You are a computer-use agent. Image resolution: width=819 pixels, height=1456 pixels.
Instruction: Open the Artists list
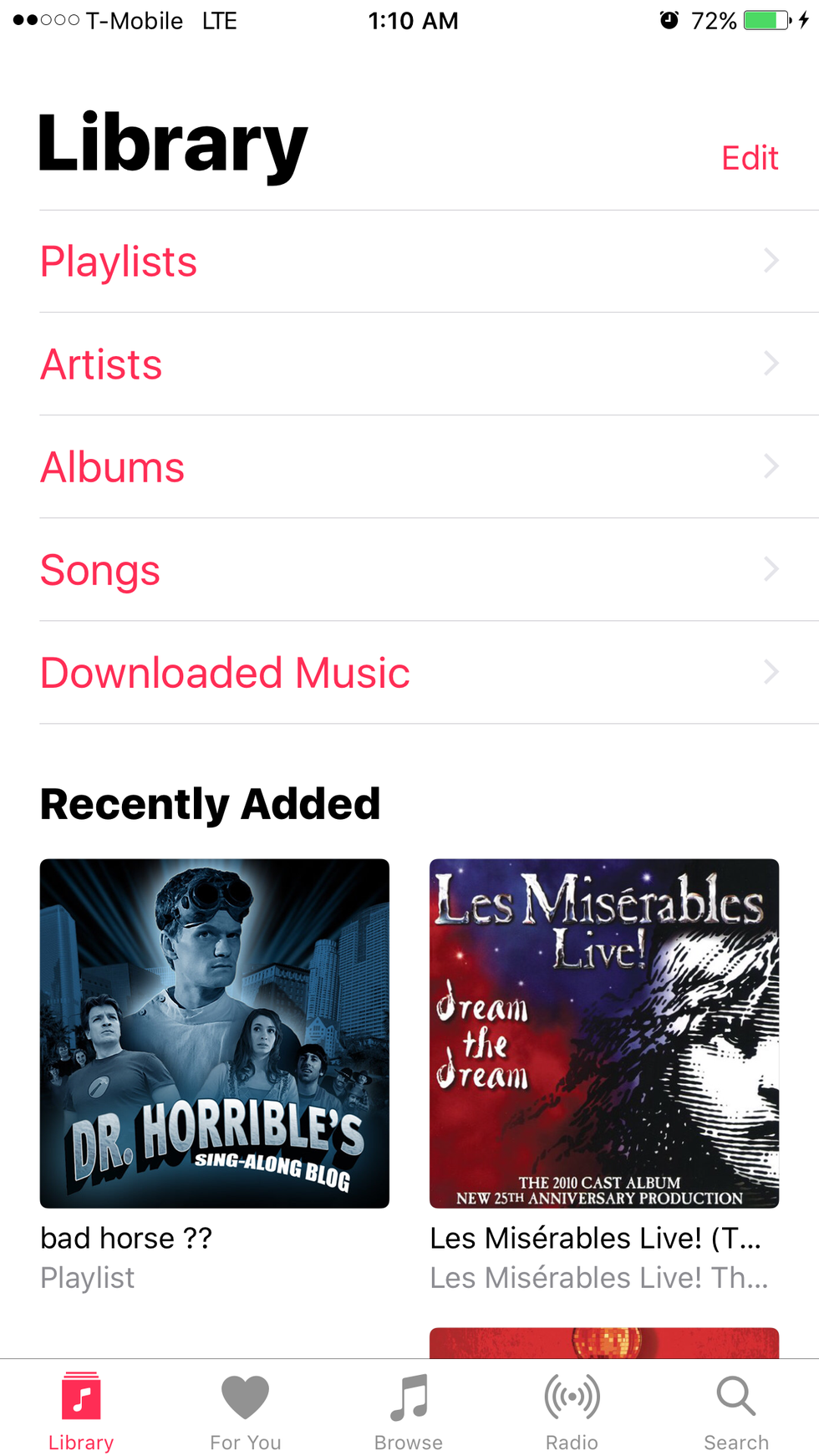coord(409,364)
